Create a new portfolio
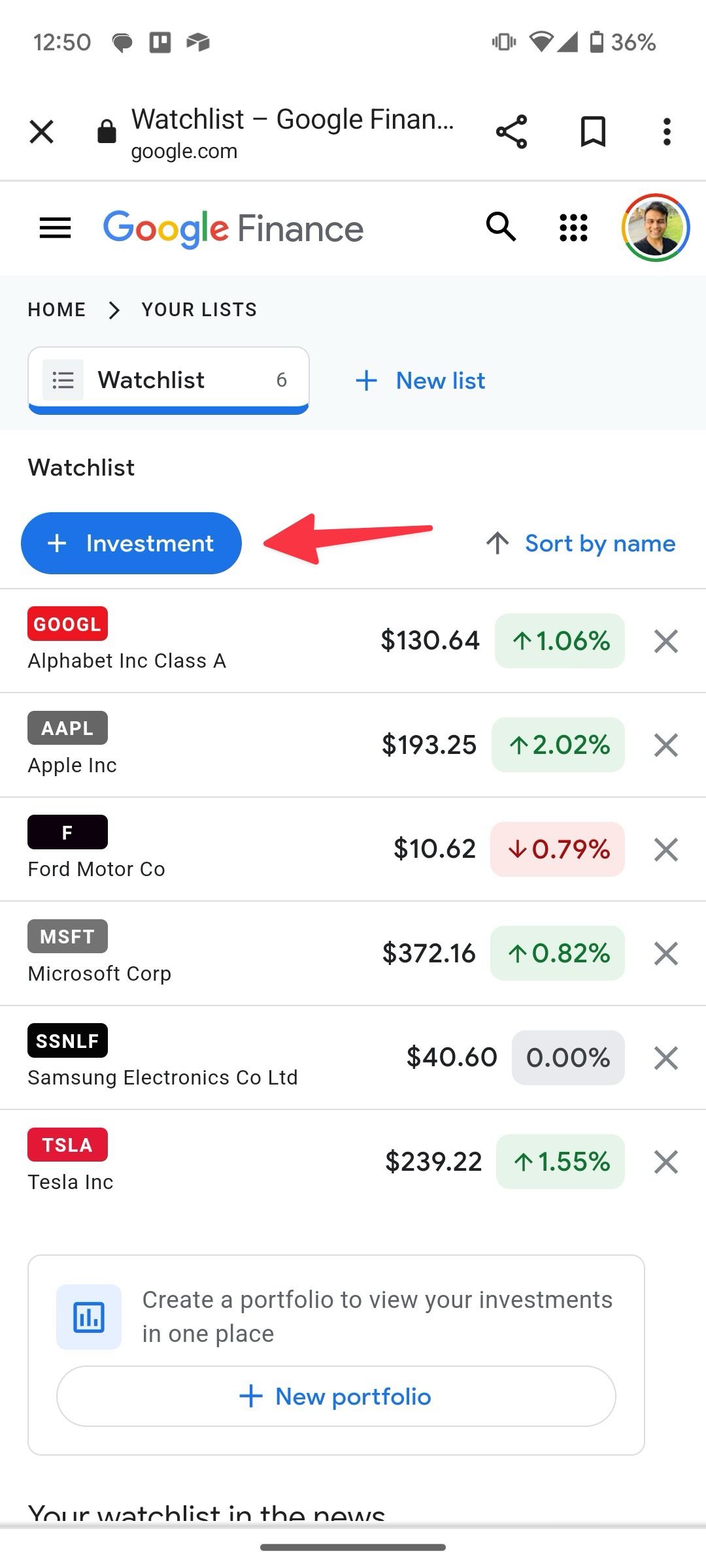706x1568 pixels. 336,1396
